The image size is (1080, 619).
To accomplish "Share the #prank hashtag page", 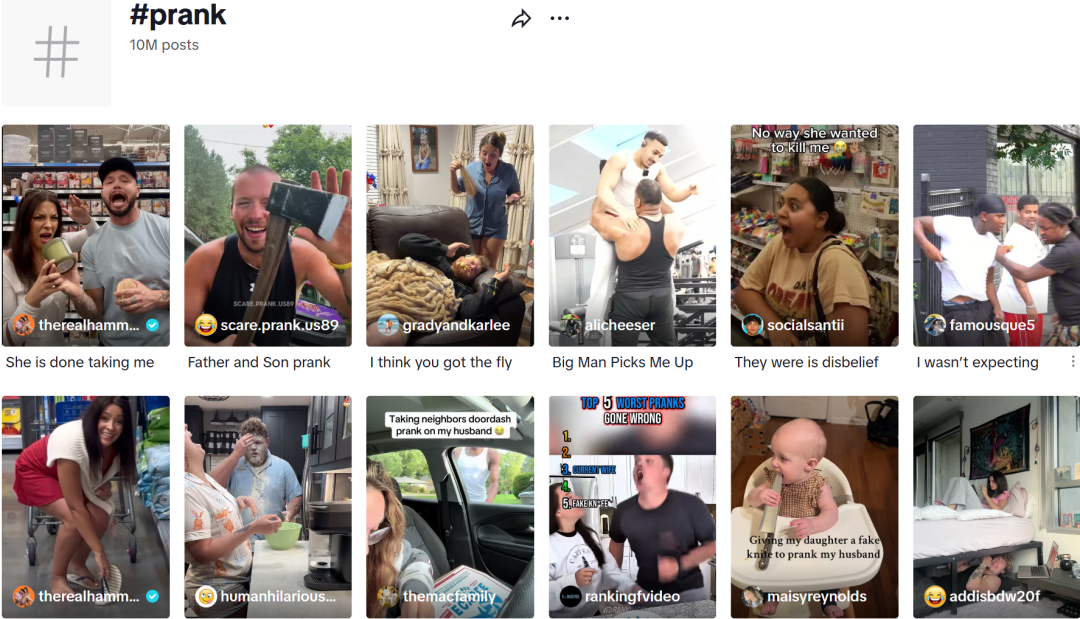I will (521, 19).
